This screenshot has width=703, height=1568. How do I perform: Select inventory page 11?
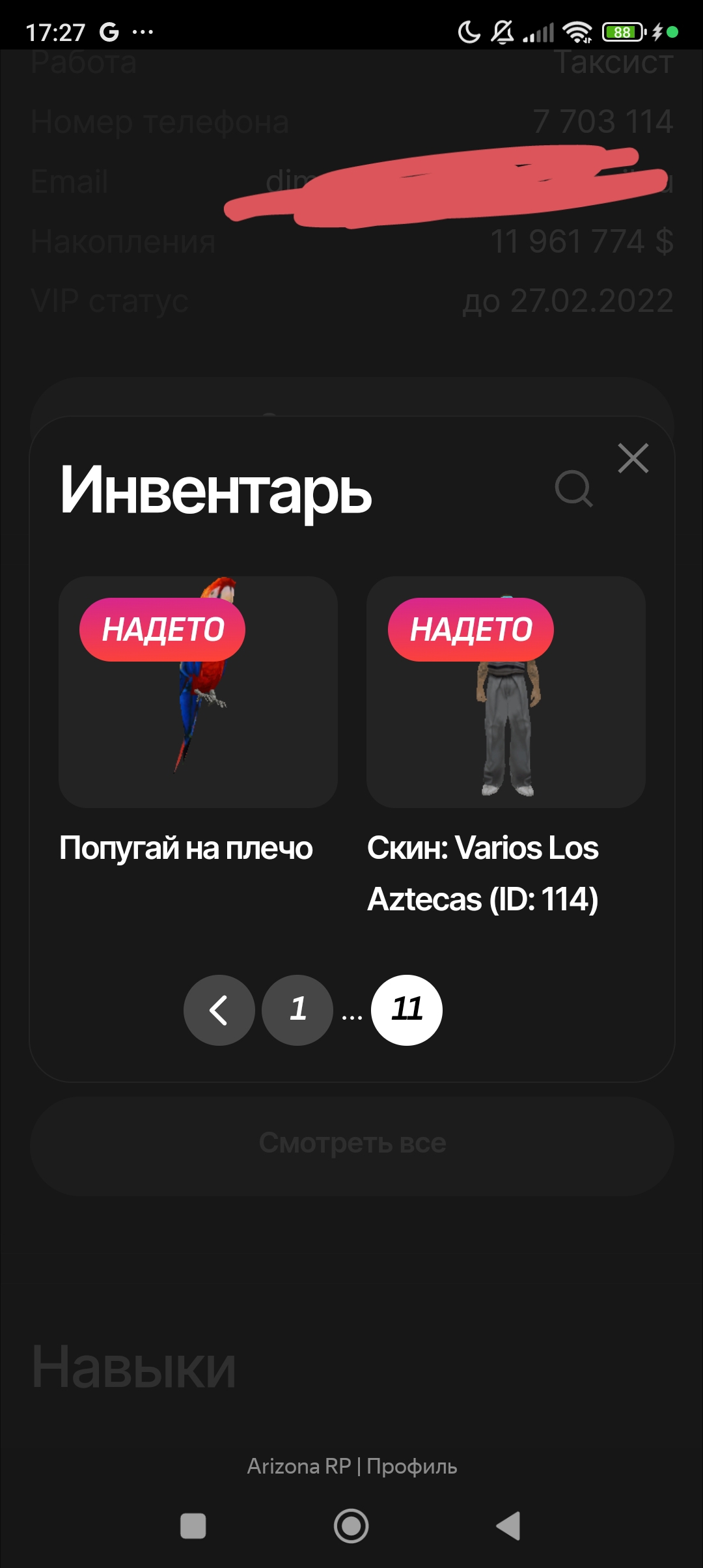(x=407, y=1010)
